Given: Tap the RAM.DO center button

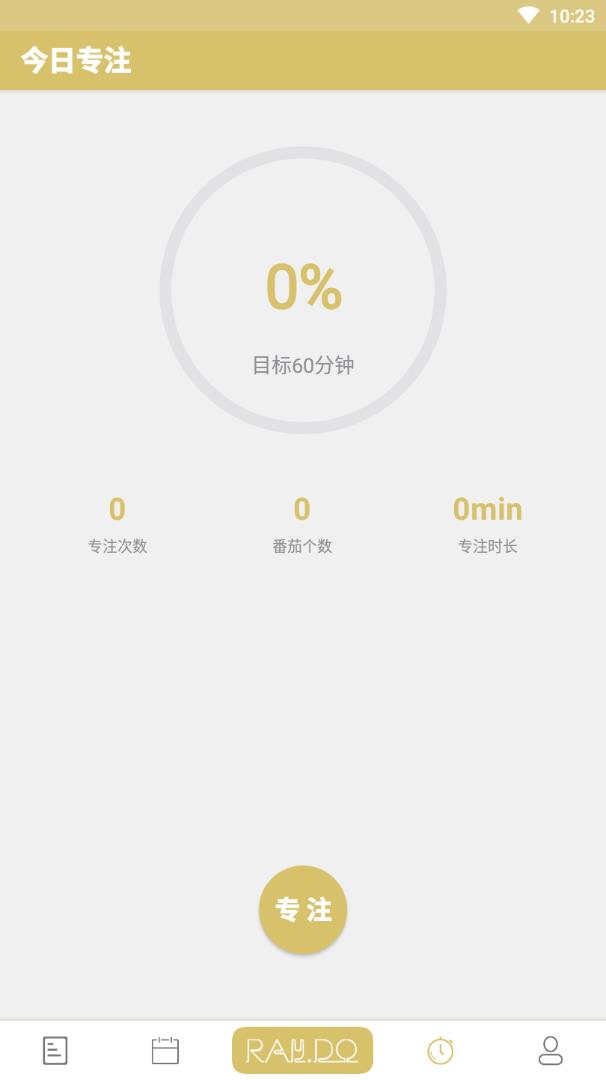Looking at the screenshot, I should click(x=302, y=1050).
